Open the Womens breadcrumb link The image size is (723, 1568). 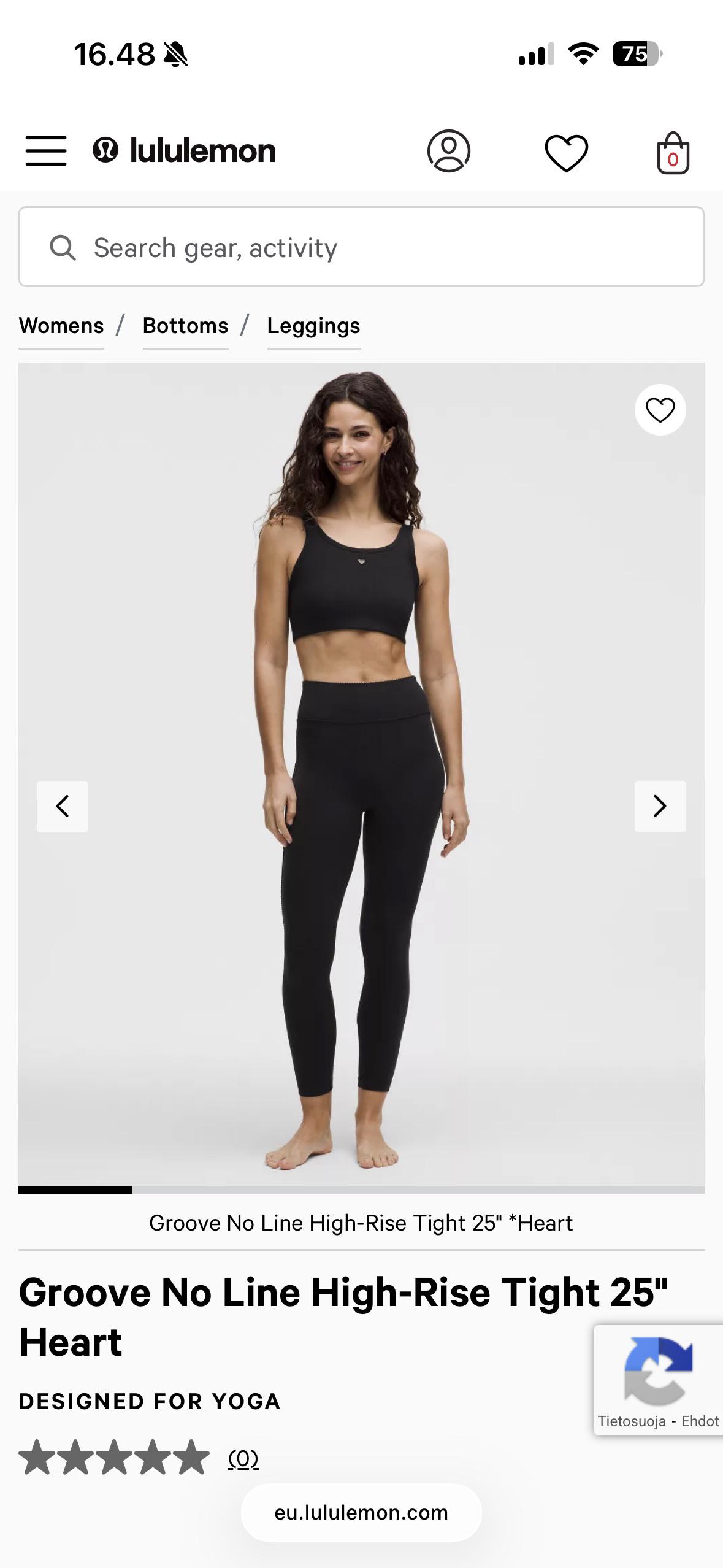coord(61,326)
